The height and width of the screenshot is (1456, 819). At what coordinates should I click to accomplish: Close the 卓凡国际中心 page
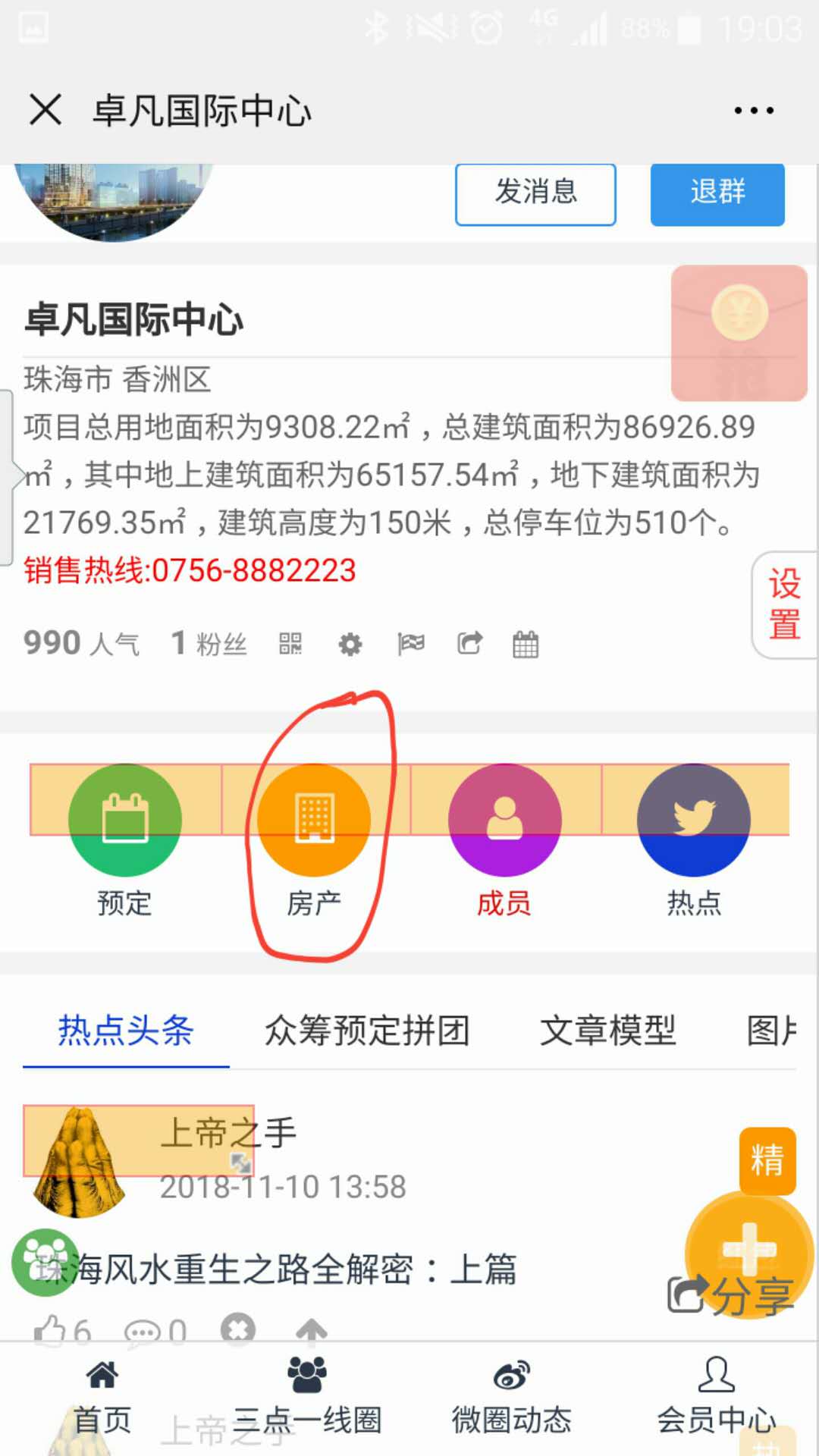(x=45, y=110)
